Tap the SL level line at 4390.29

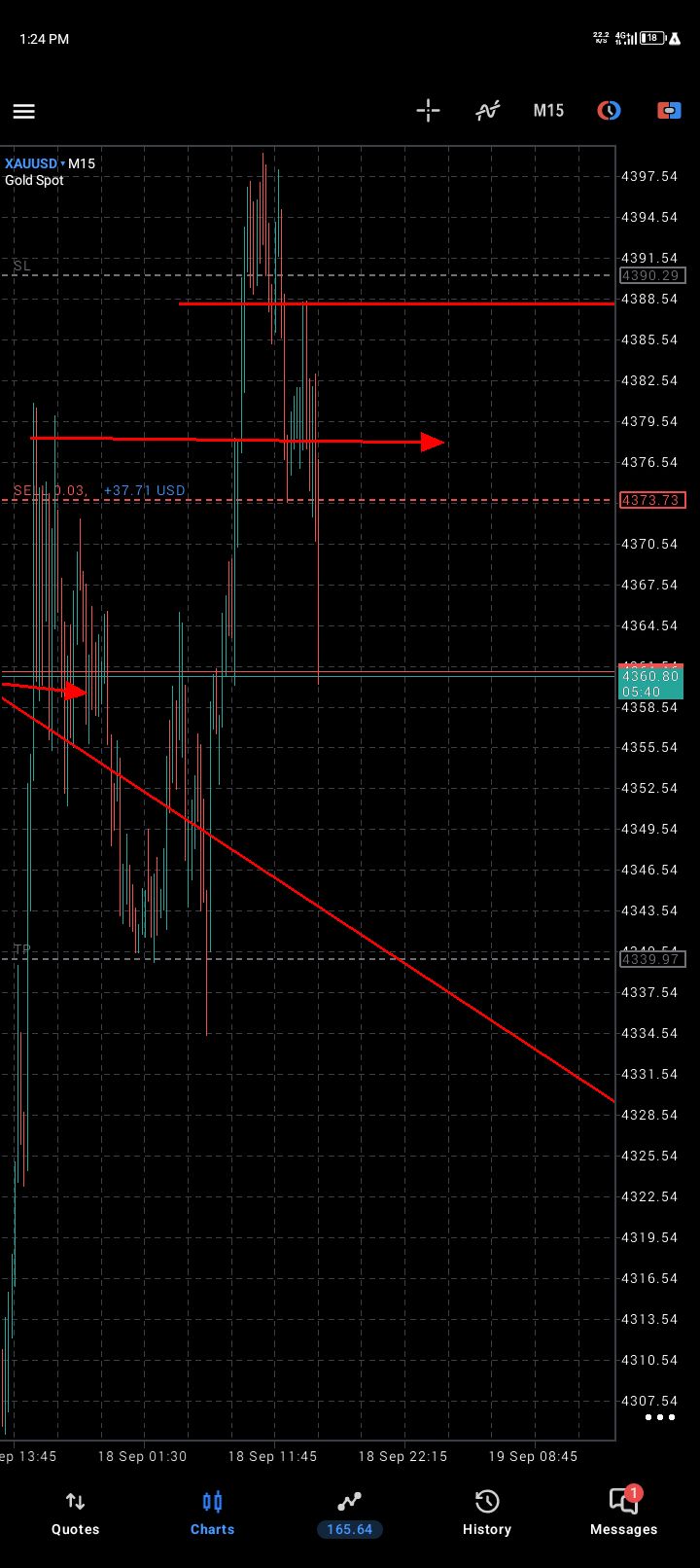tap(309, 275)
